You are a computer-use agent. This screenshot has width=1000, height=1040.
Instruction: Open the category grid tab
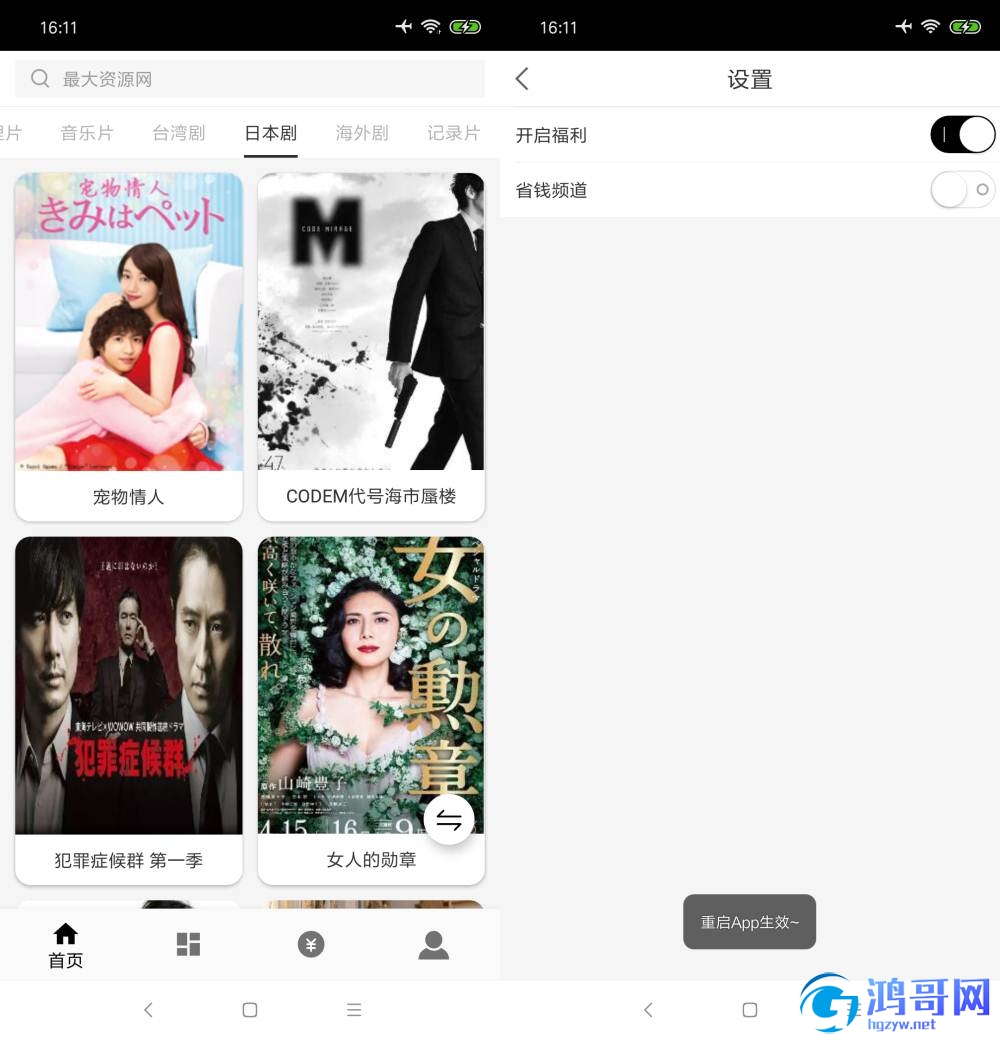188,944
